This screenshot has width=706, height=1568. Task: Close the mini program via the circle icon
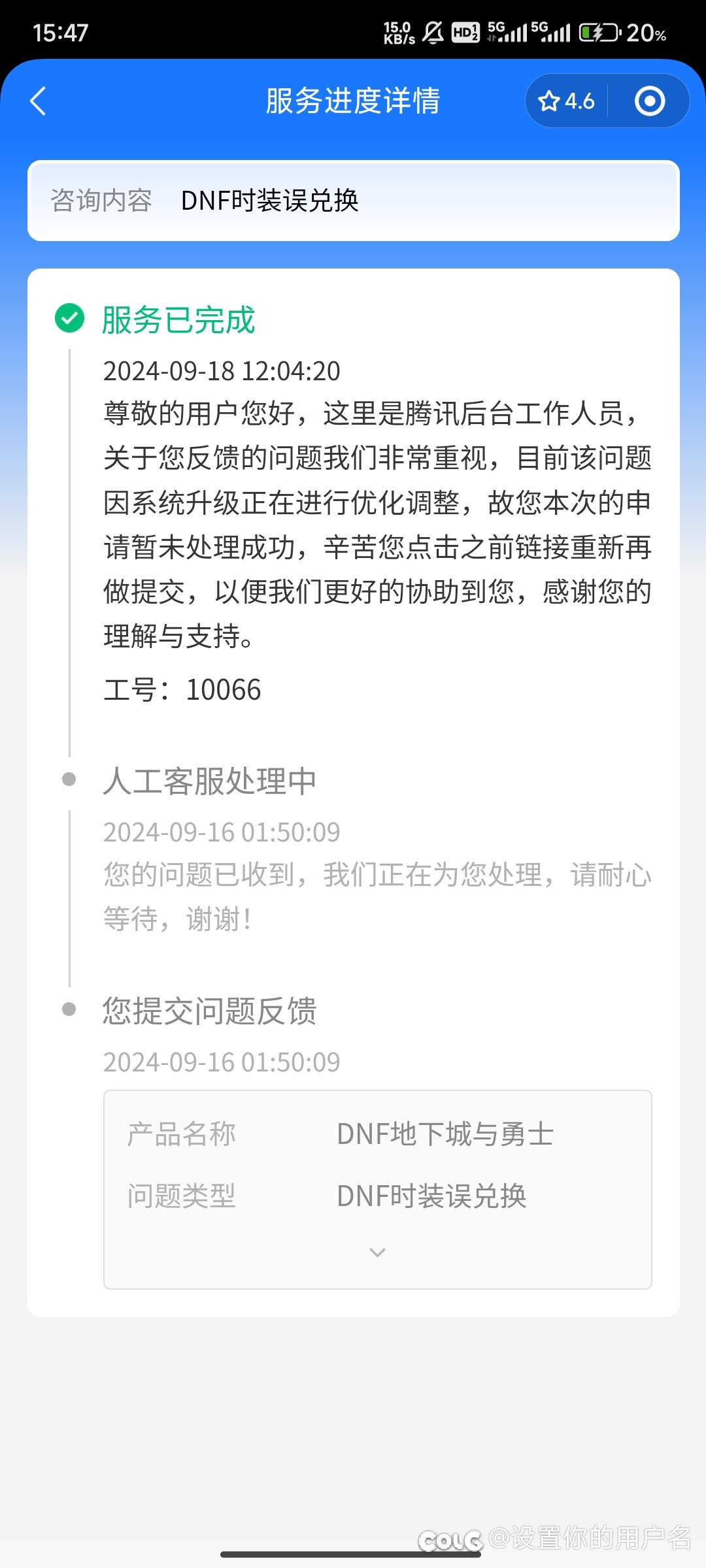point(650,101)
